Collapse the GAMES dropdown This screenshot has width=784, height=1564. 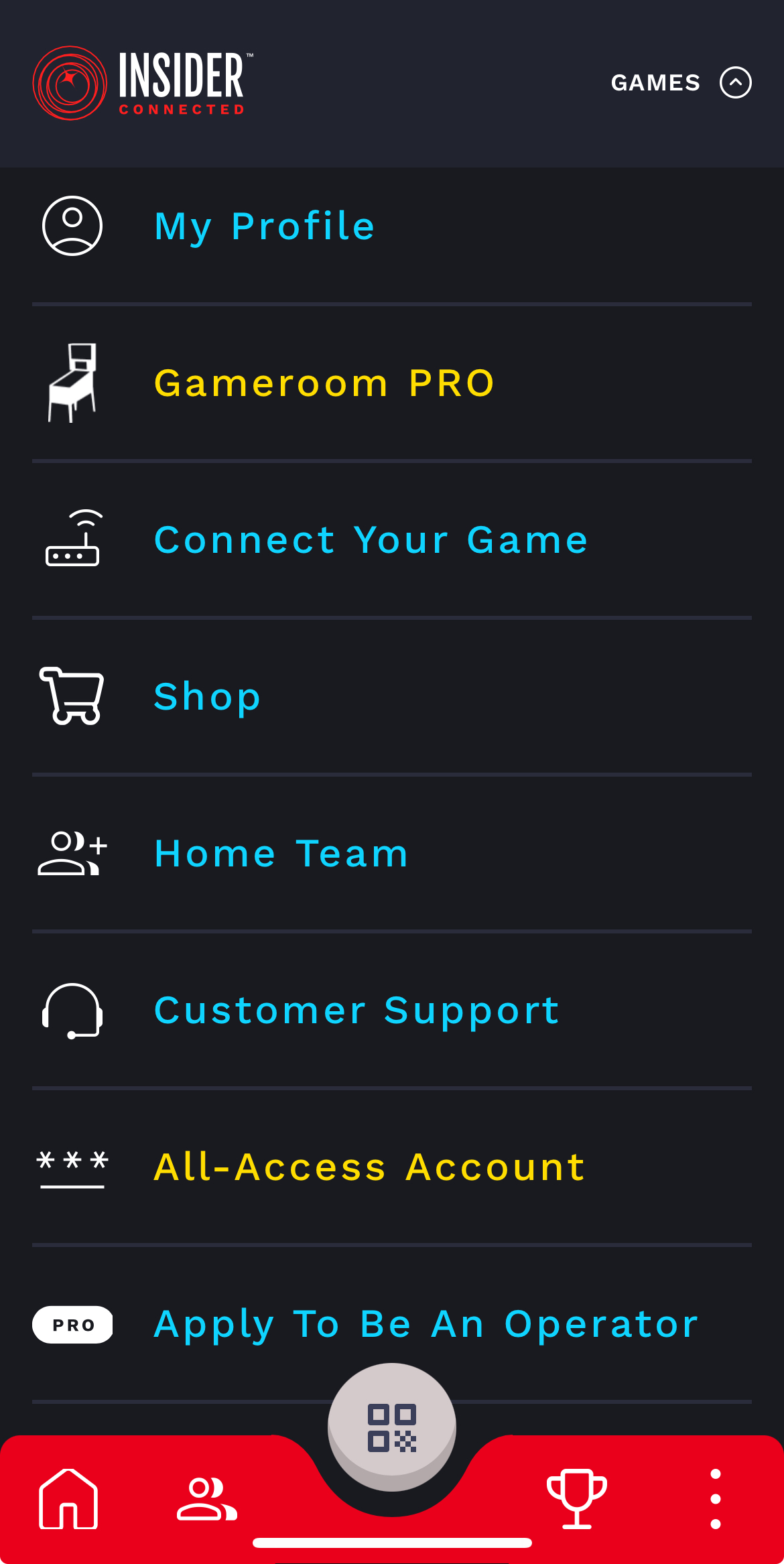point(735,82)
